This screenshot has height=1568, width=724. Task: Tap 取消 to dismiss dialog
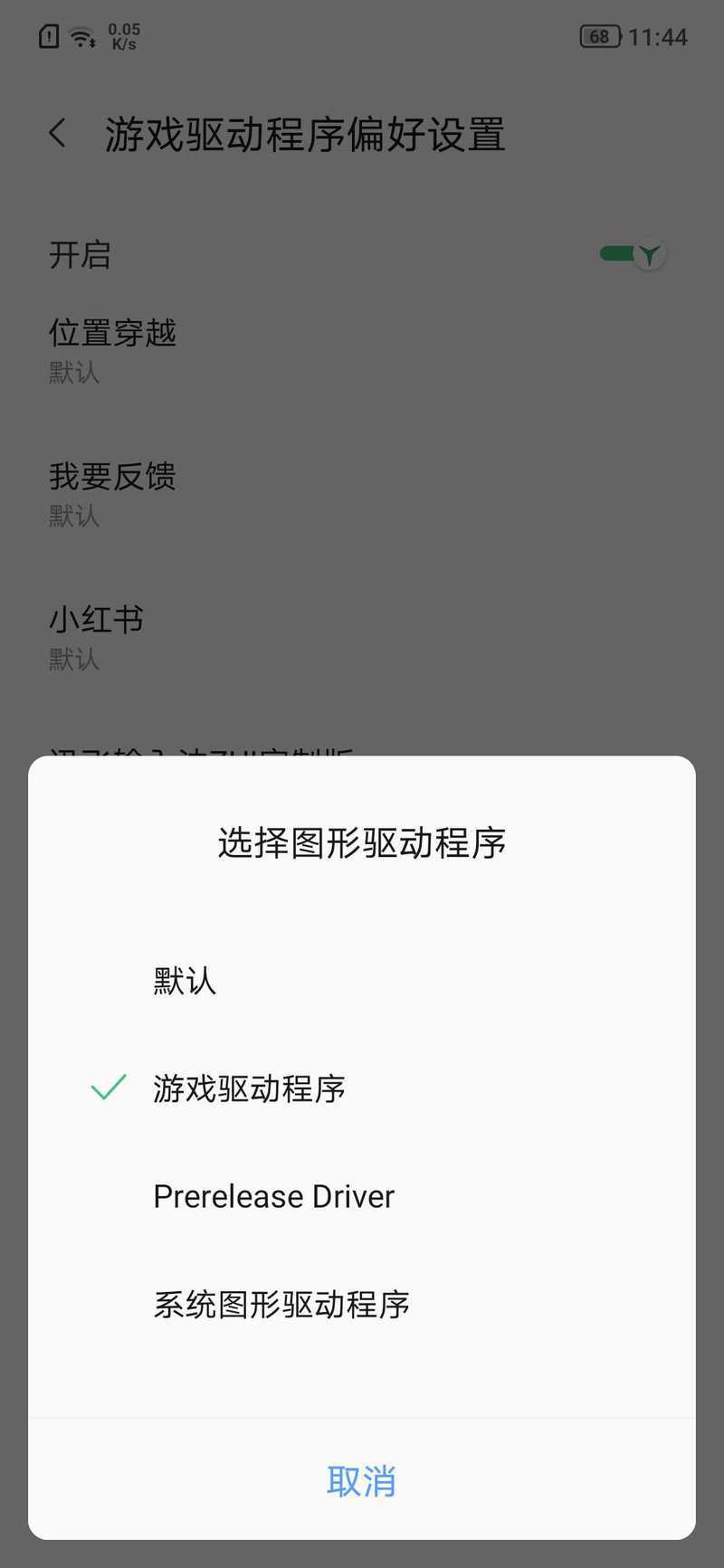[361, 1481]
